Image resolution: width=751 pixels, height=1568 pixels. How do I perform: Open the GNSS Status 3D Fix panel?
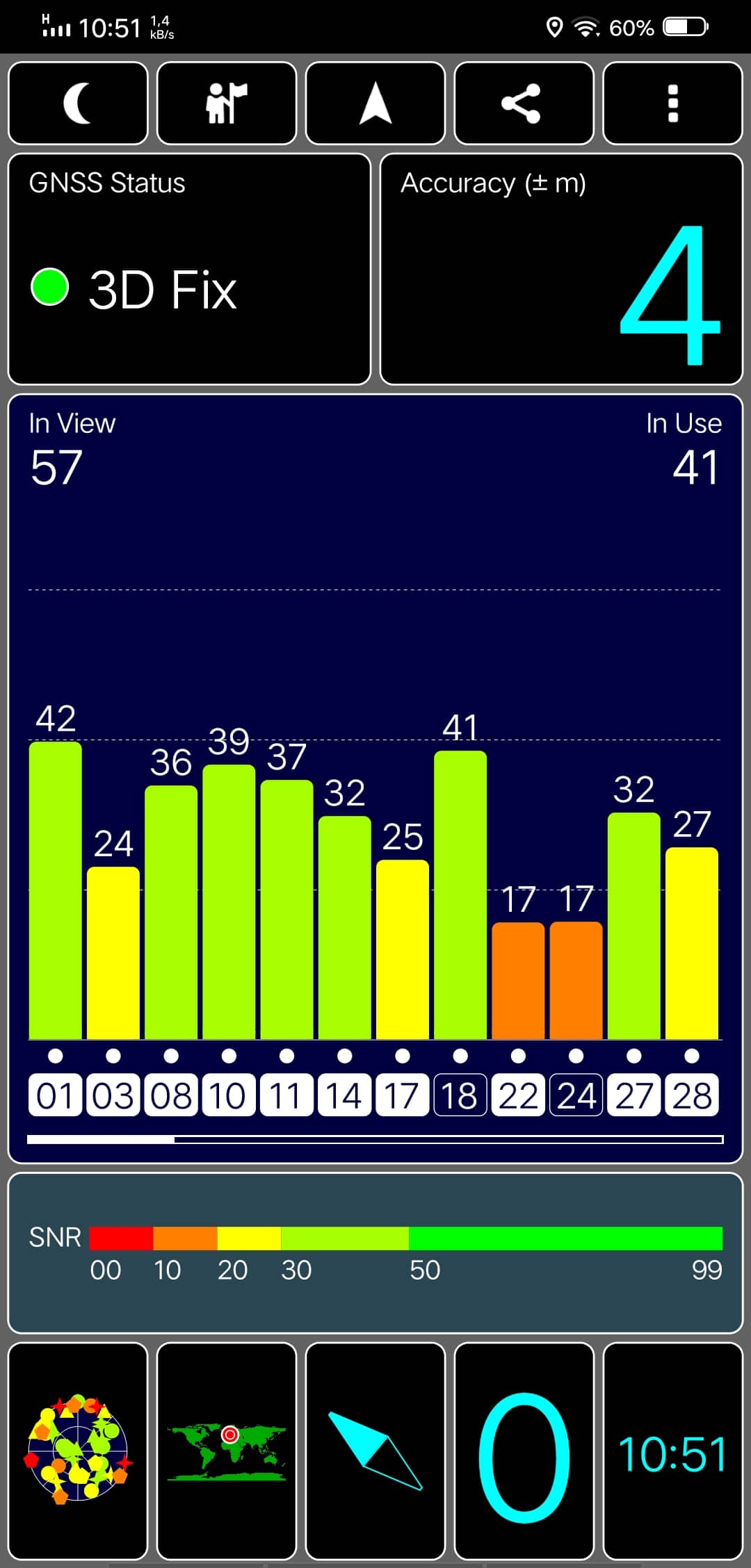189,269
